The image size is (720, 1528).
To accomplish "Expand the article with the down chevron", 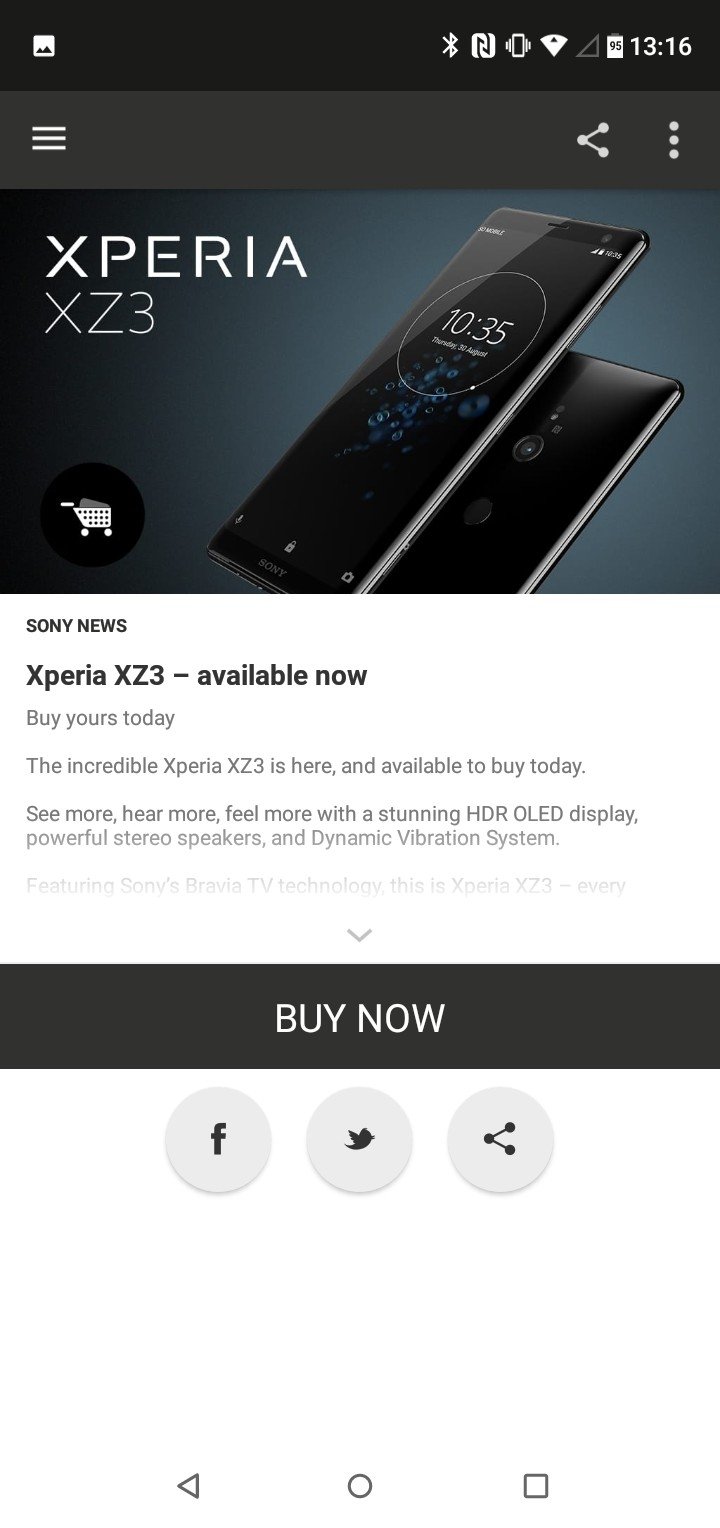I will point(360,935).
